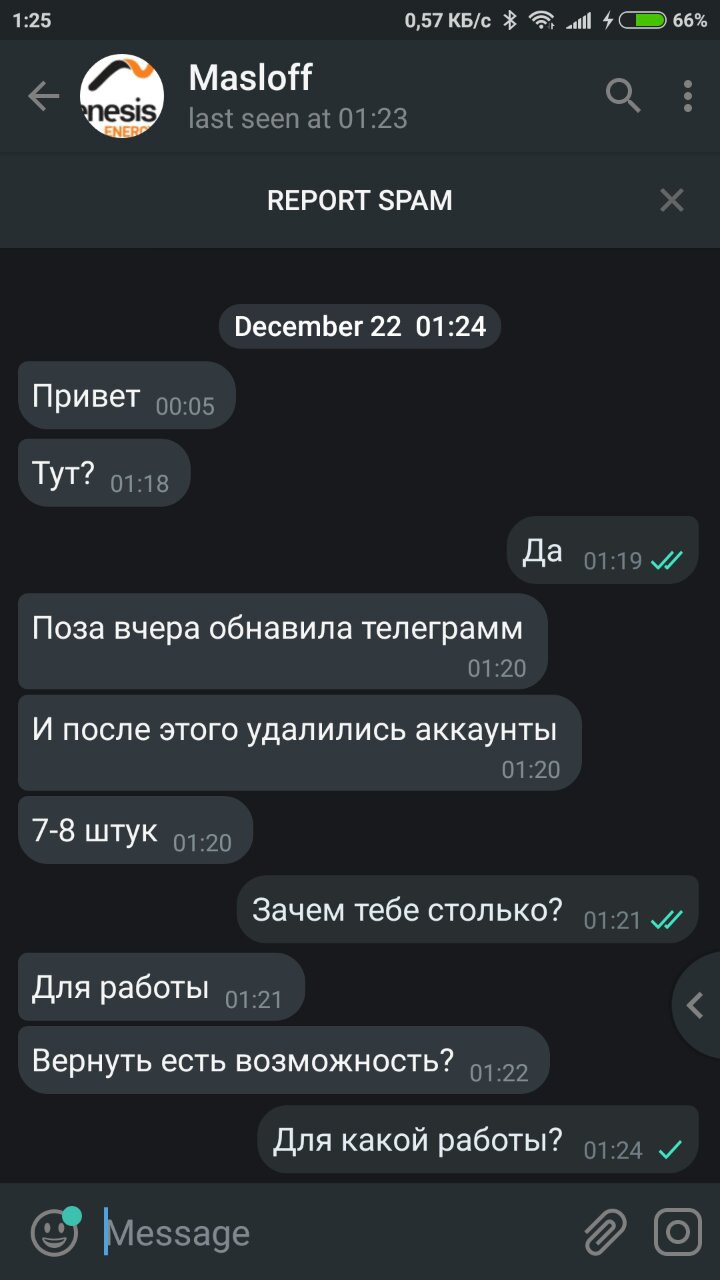Viewport: 720px width, 1280px height.
Task: Open the emoji picker
Action: pos(55,1231)
